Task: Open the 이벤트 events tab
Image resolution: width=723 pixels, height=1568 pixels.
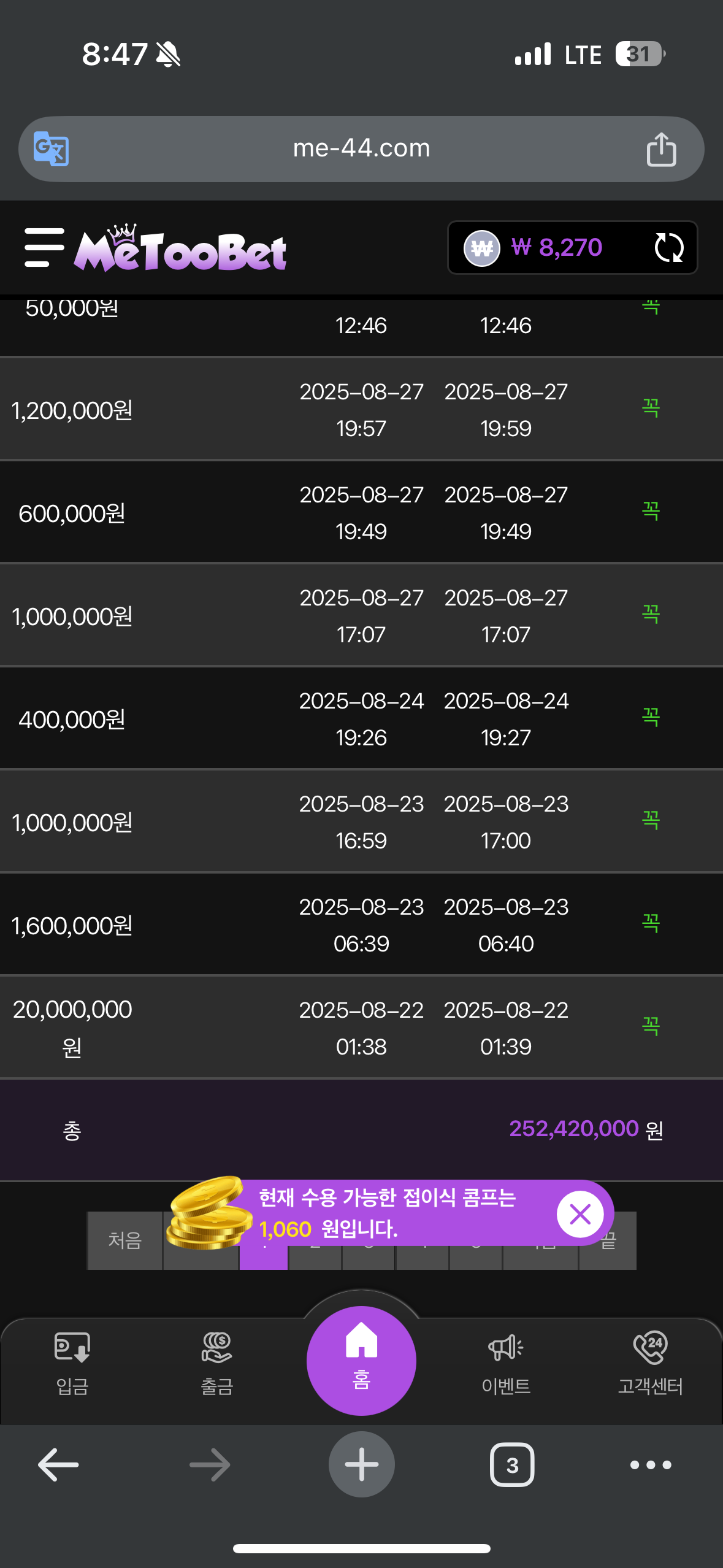Action: (506, 1364)
